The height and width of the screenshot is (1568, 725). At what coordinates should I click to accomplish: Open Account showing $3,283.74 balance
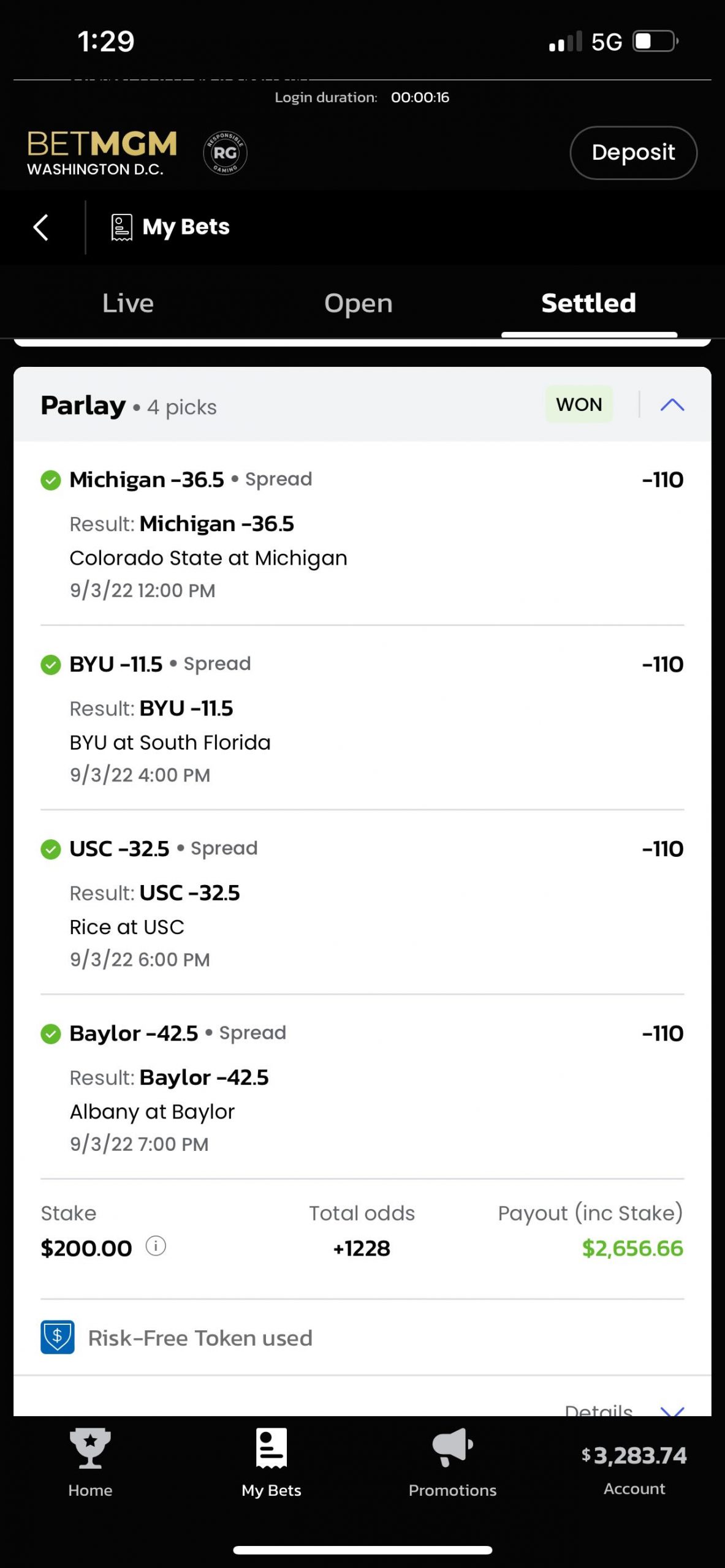tap(634, 1469)
